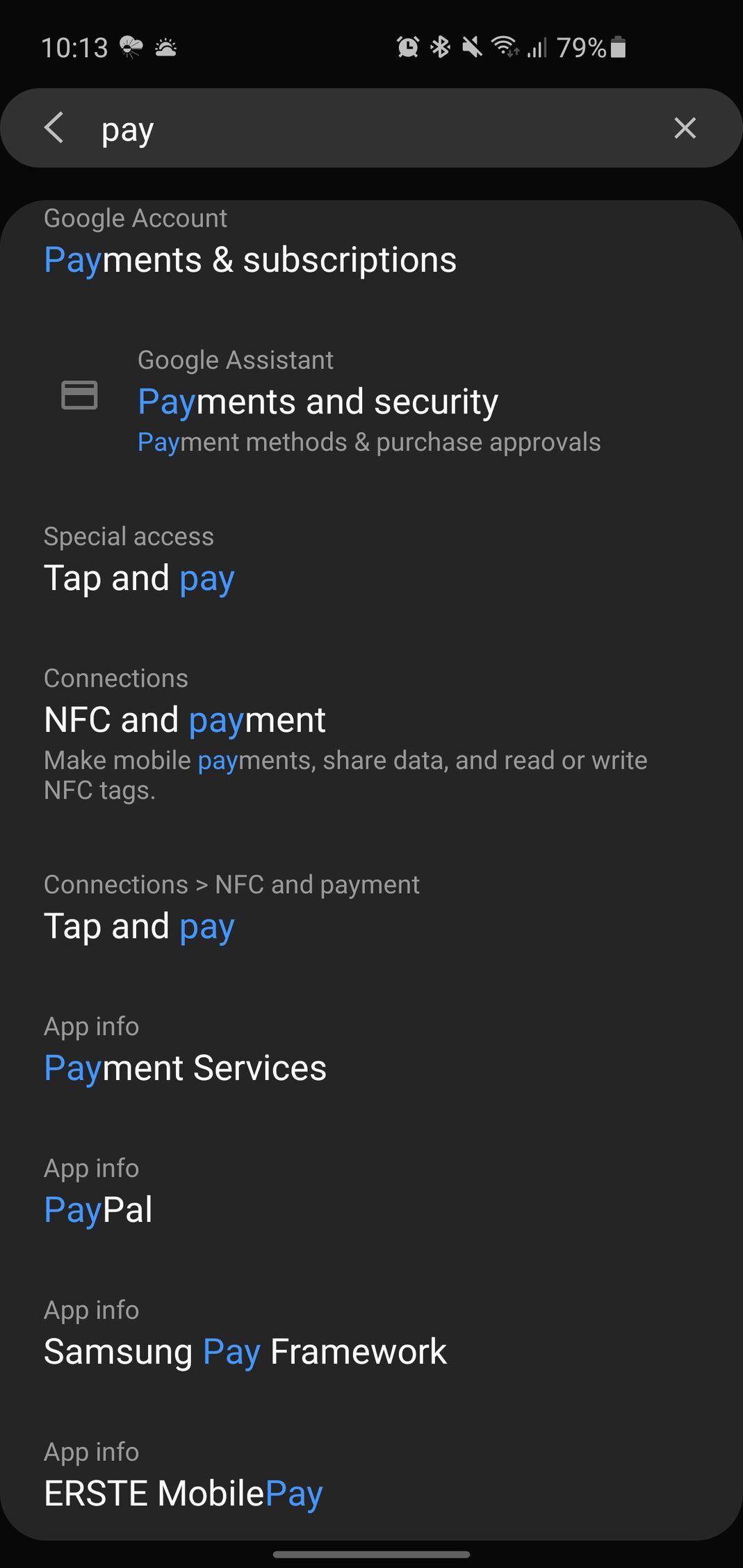The width and height of the screenshot is (743, 1568).
Task: Open PayPal app info
Action: pos(371,1192)
